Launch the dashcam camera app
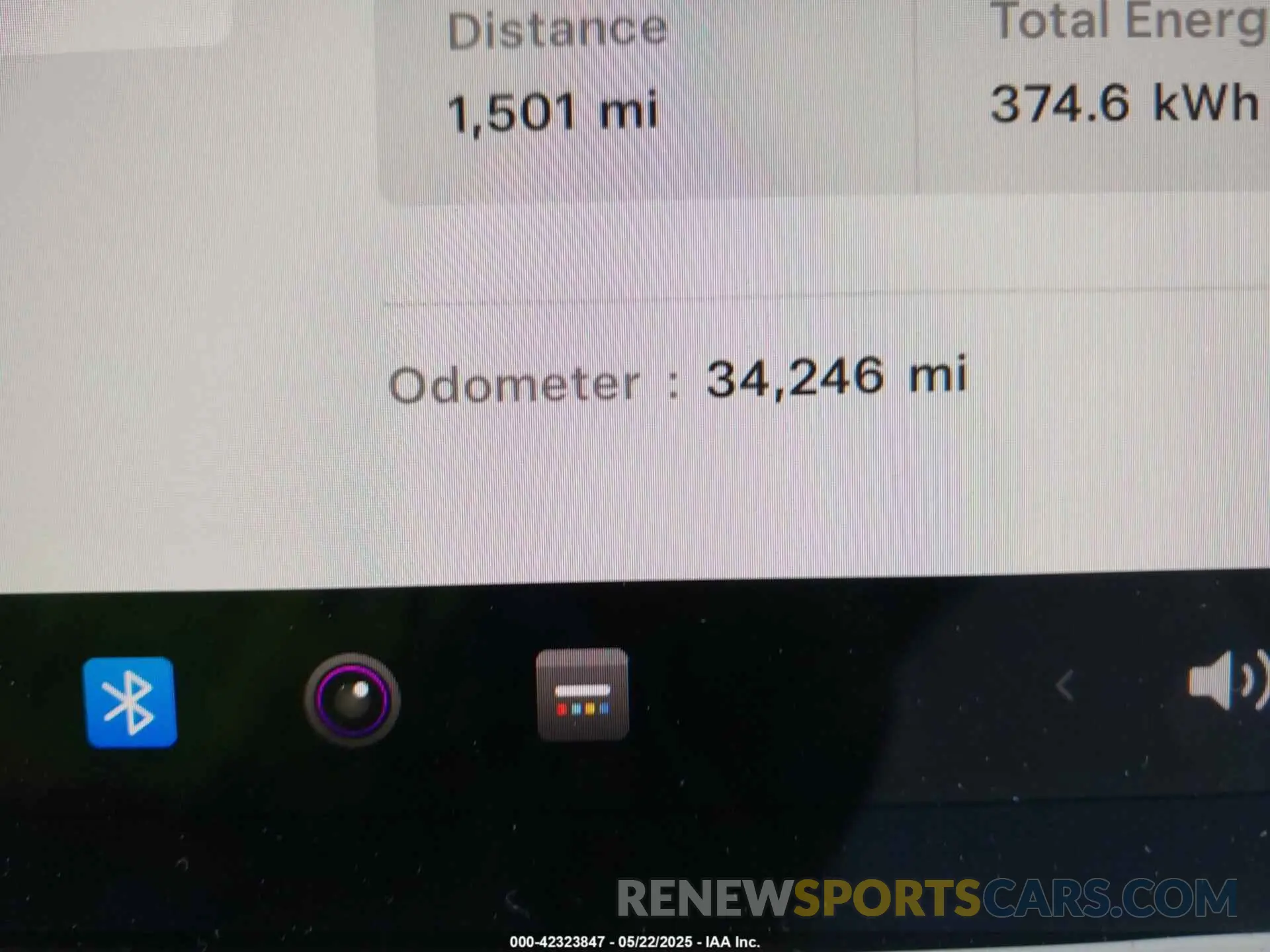 352,699
